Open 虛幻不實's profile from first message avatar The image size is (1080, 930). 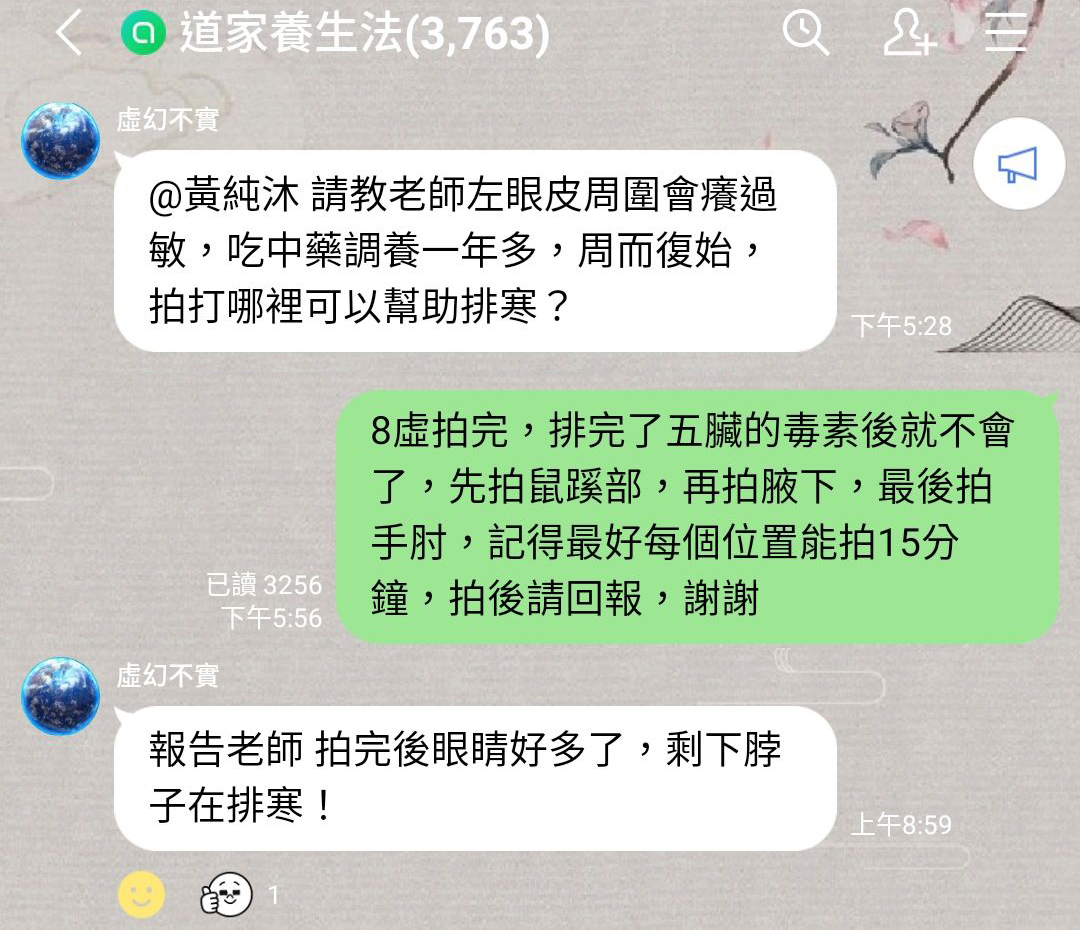(x=60, y=140)
